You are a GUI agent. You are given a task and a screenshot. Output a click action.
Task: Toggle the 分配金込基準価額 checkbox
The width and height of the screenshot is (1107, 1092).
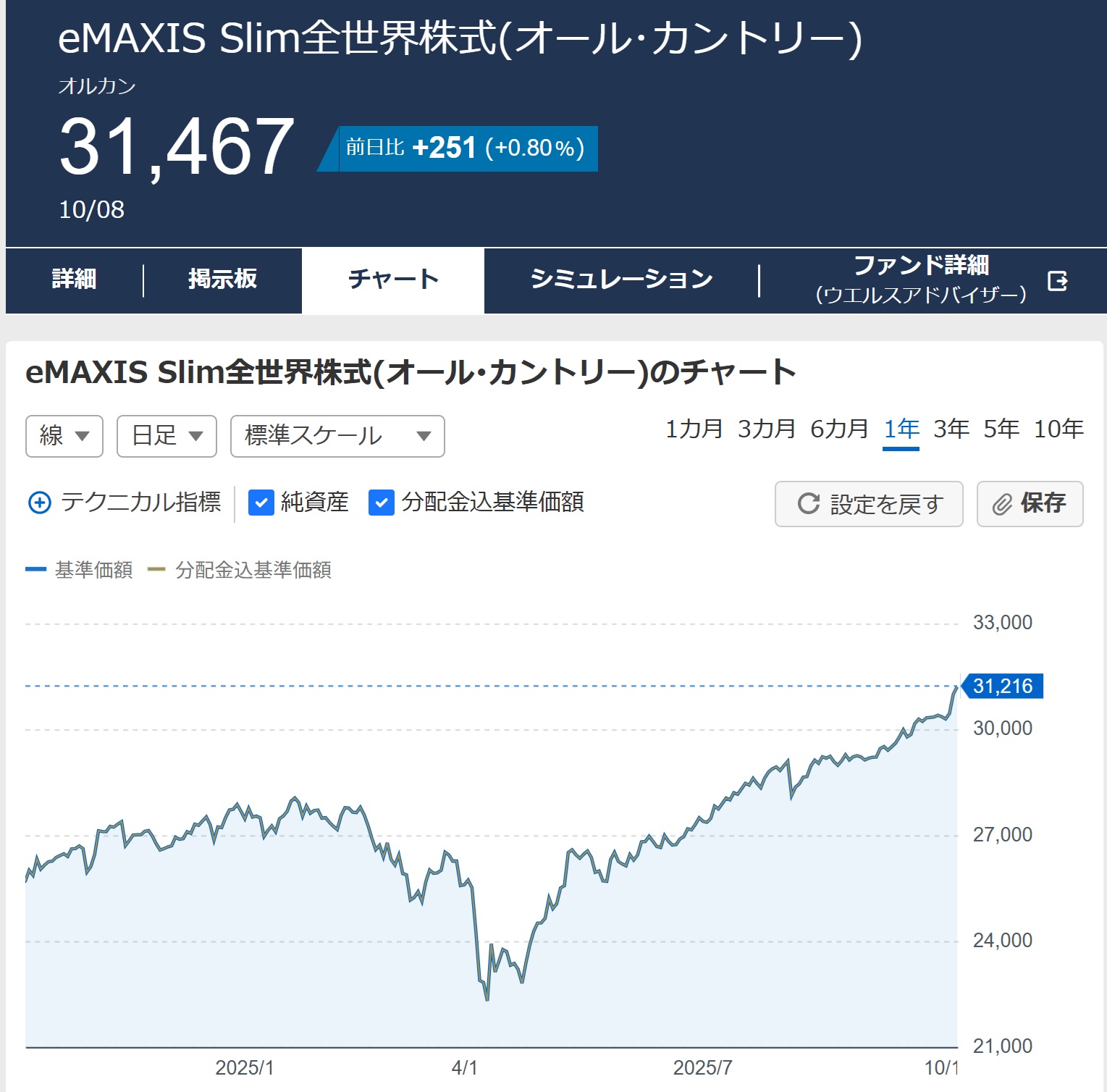(381, 503)
